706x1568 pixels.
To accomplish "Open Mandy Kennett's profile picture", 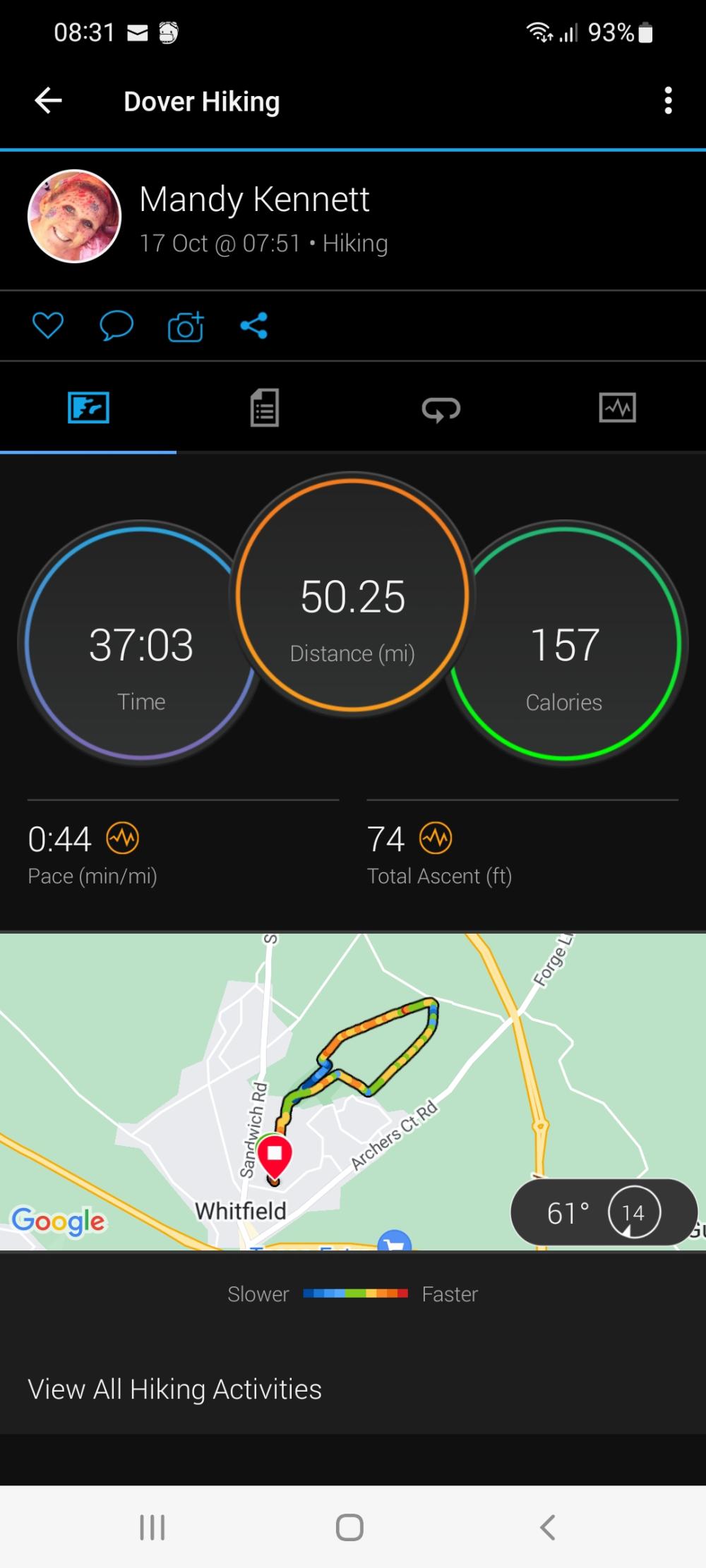I will (x=74, y=217).
